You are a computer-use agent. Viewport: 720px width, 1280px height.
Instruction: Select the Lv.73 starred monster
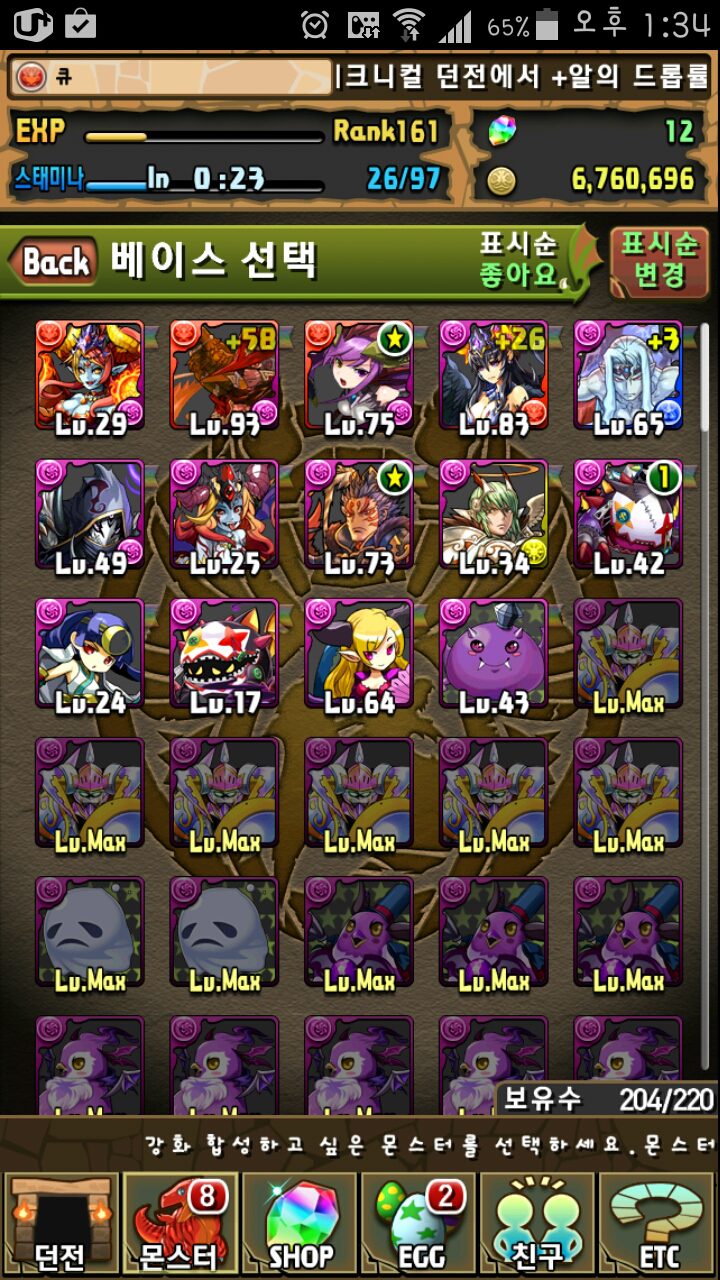tap(359, 514)
